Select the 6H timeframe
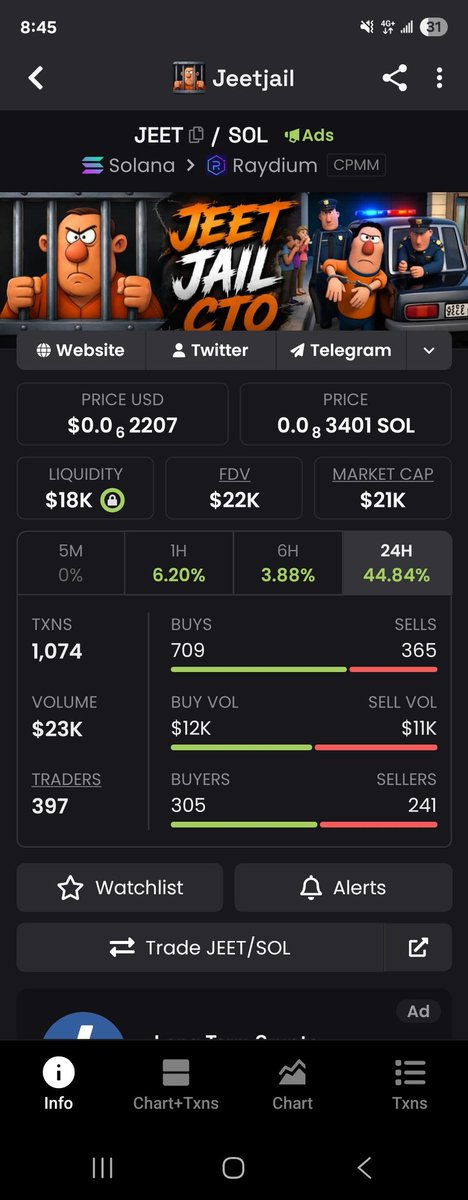The image size is (468, 1200). [x=288, y=563]
